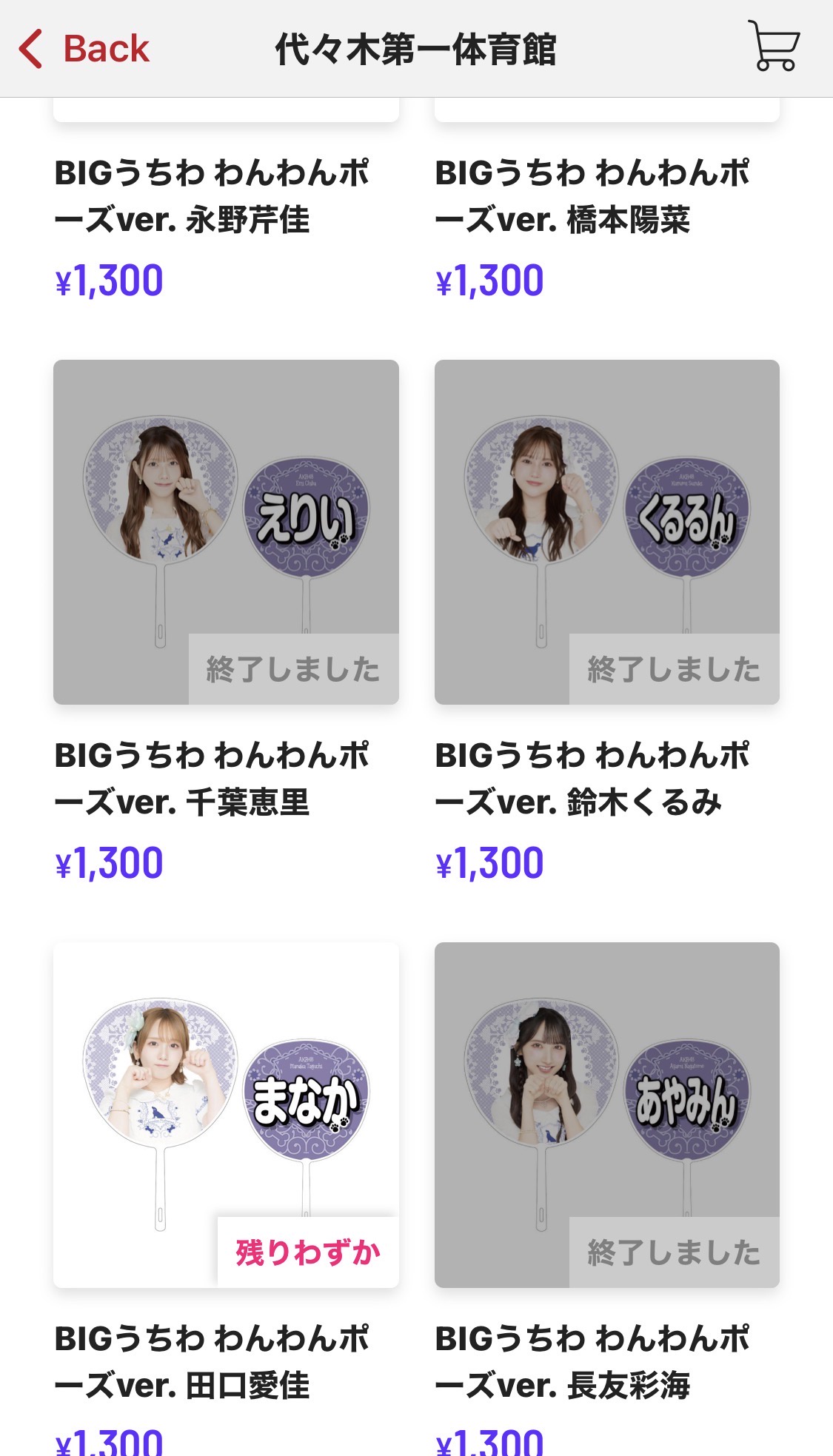Select the 橋本陽菜 BIGうちわ listing
Screen dimensions: 833x1456
[592, 197]
